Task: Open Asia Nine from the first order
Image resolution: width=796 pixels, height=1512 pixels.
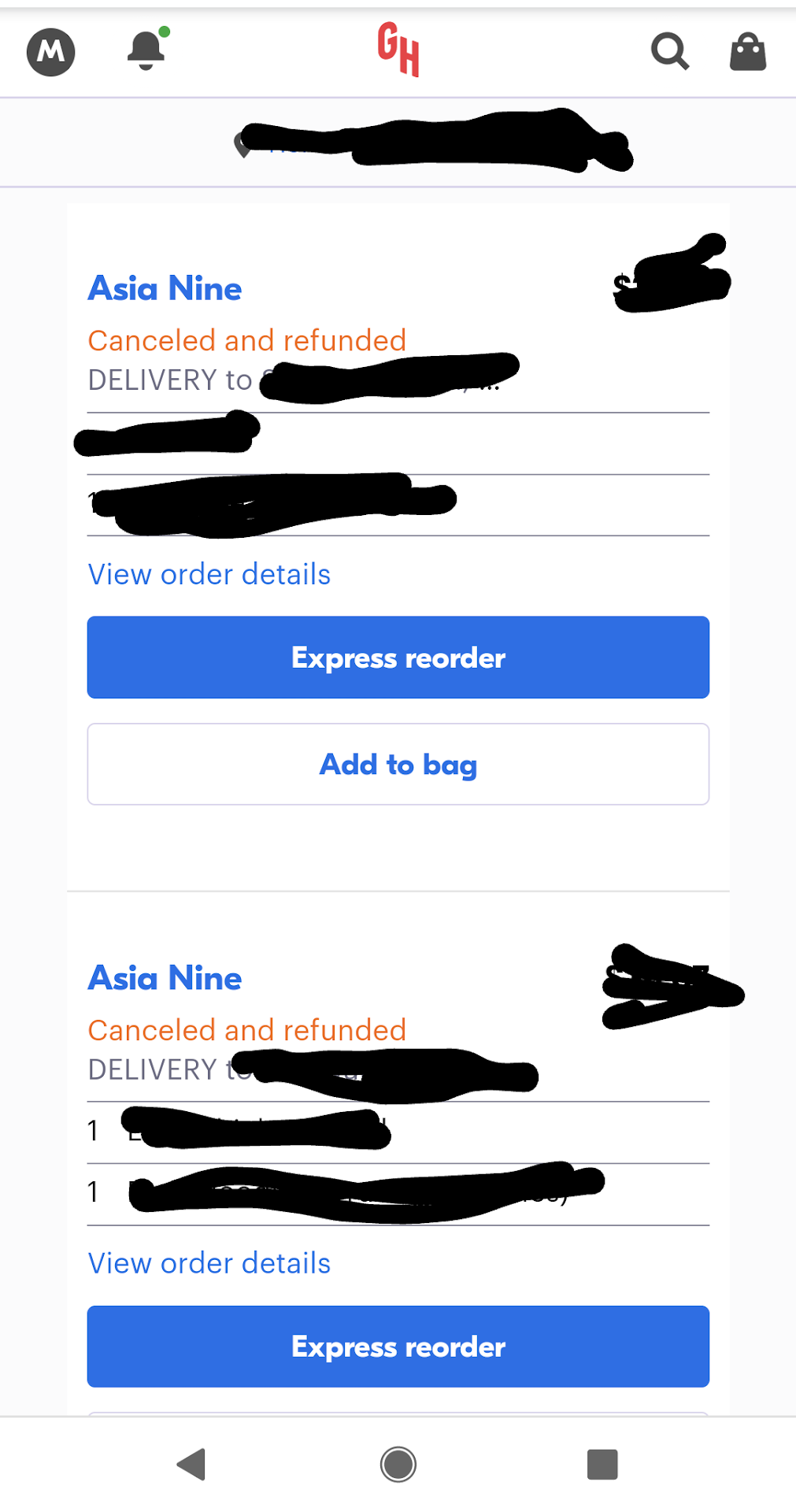Action: click(x=165, y=289)
